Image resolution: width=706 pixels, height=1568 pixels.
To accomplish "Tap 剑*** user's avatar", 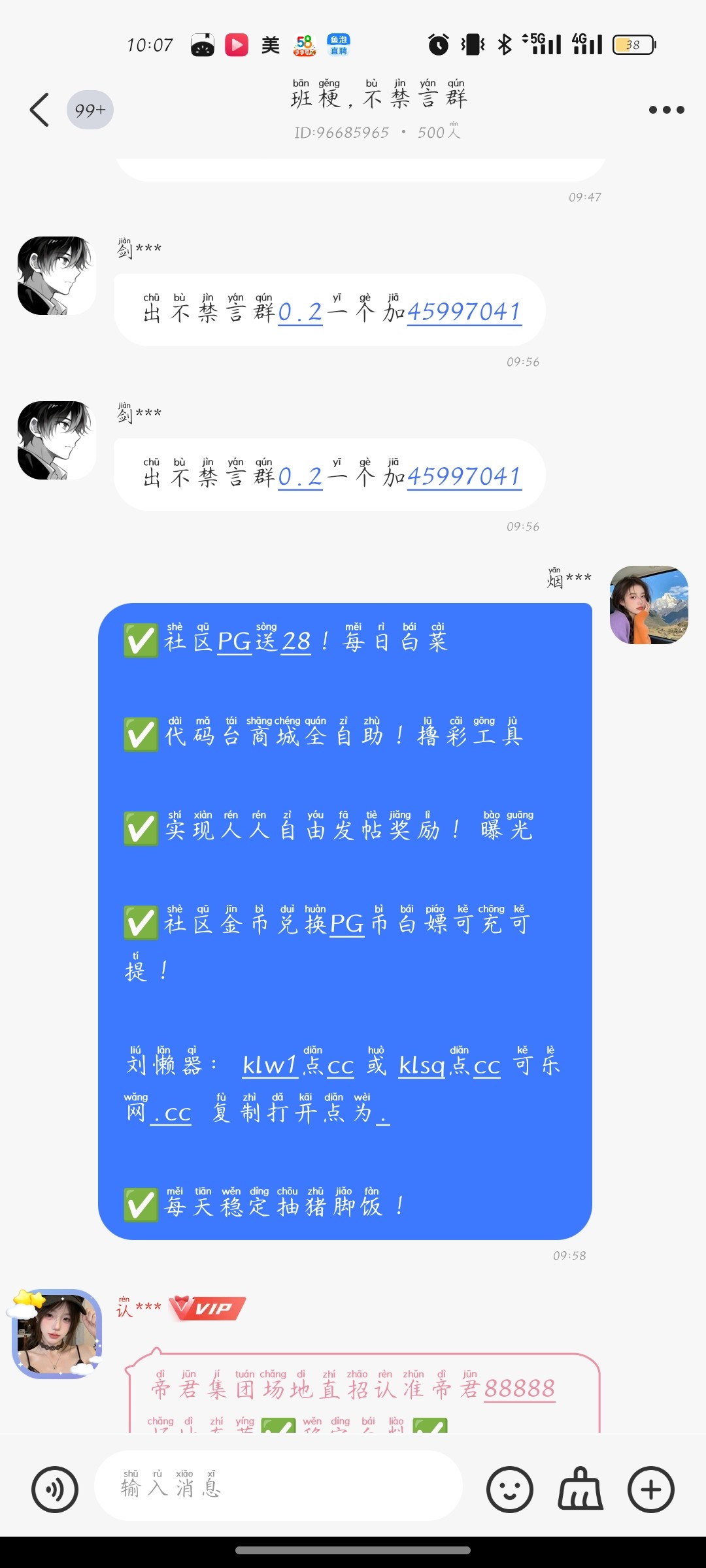I will [x=55, y=277].
